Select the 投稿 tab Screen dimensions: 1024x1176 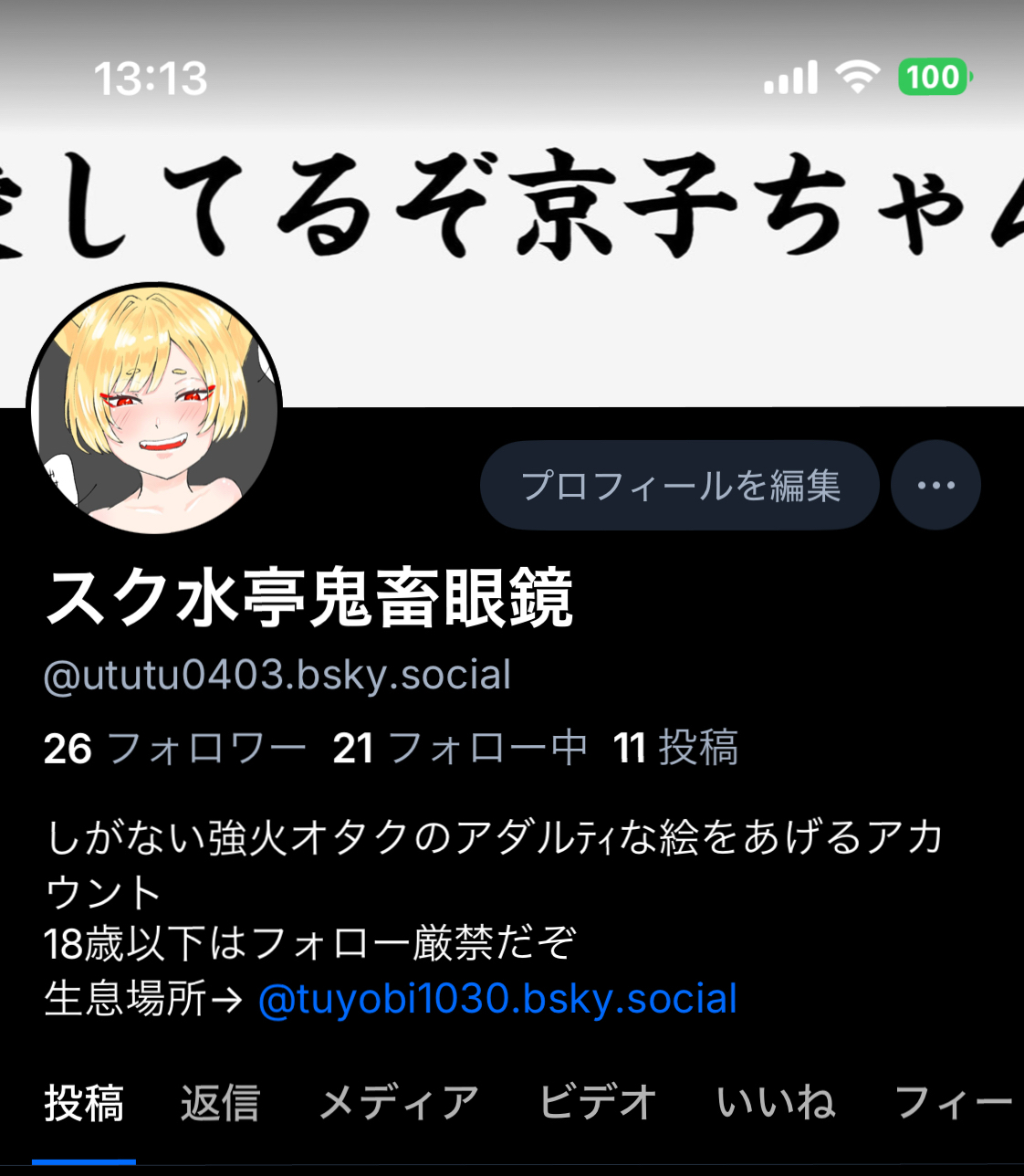tap(84, 1103)
